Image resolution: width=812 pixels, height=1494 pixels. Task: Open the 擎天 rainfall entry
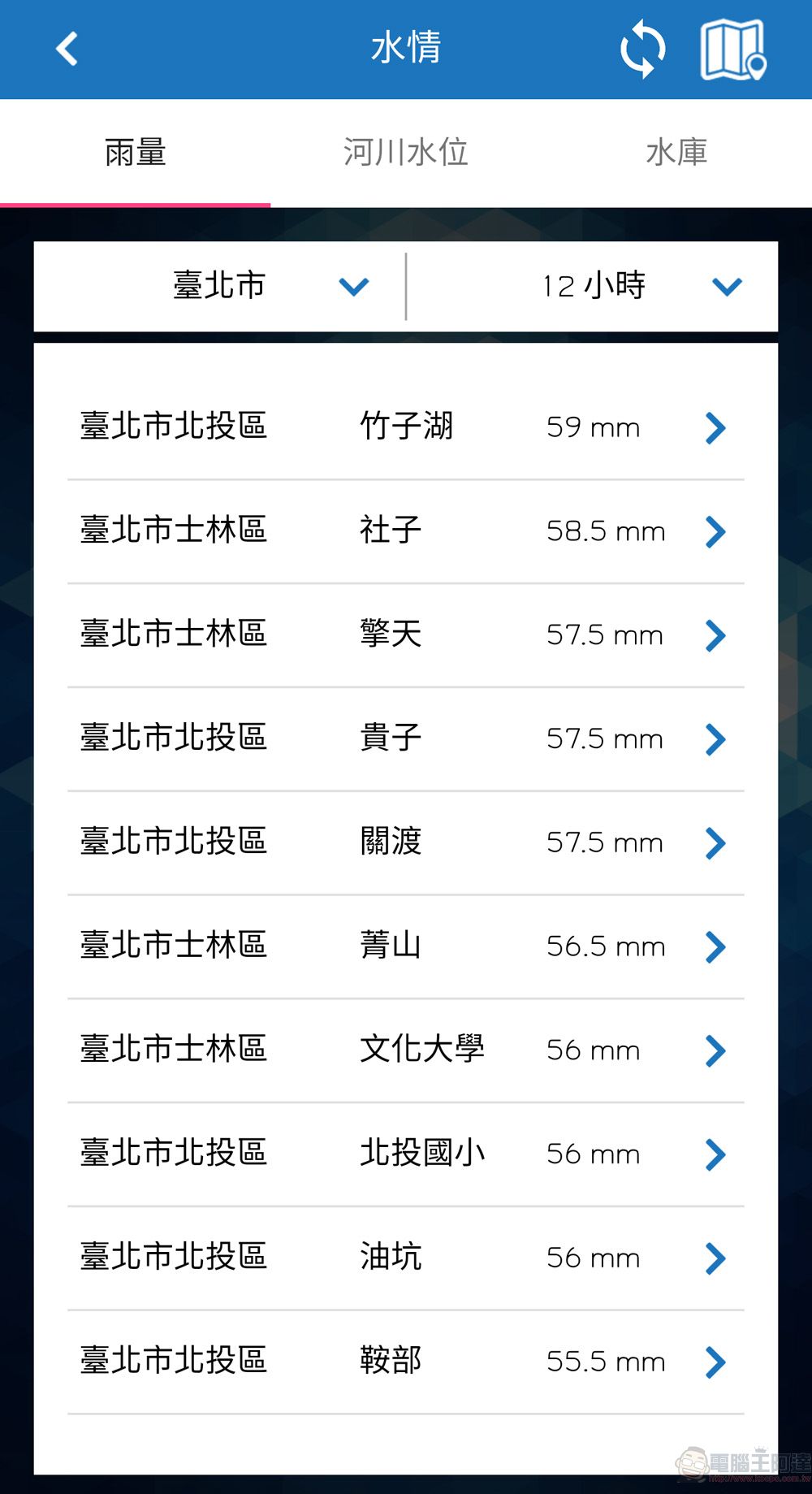click(405, 635)
